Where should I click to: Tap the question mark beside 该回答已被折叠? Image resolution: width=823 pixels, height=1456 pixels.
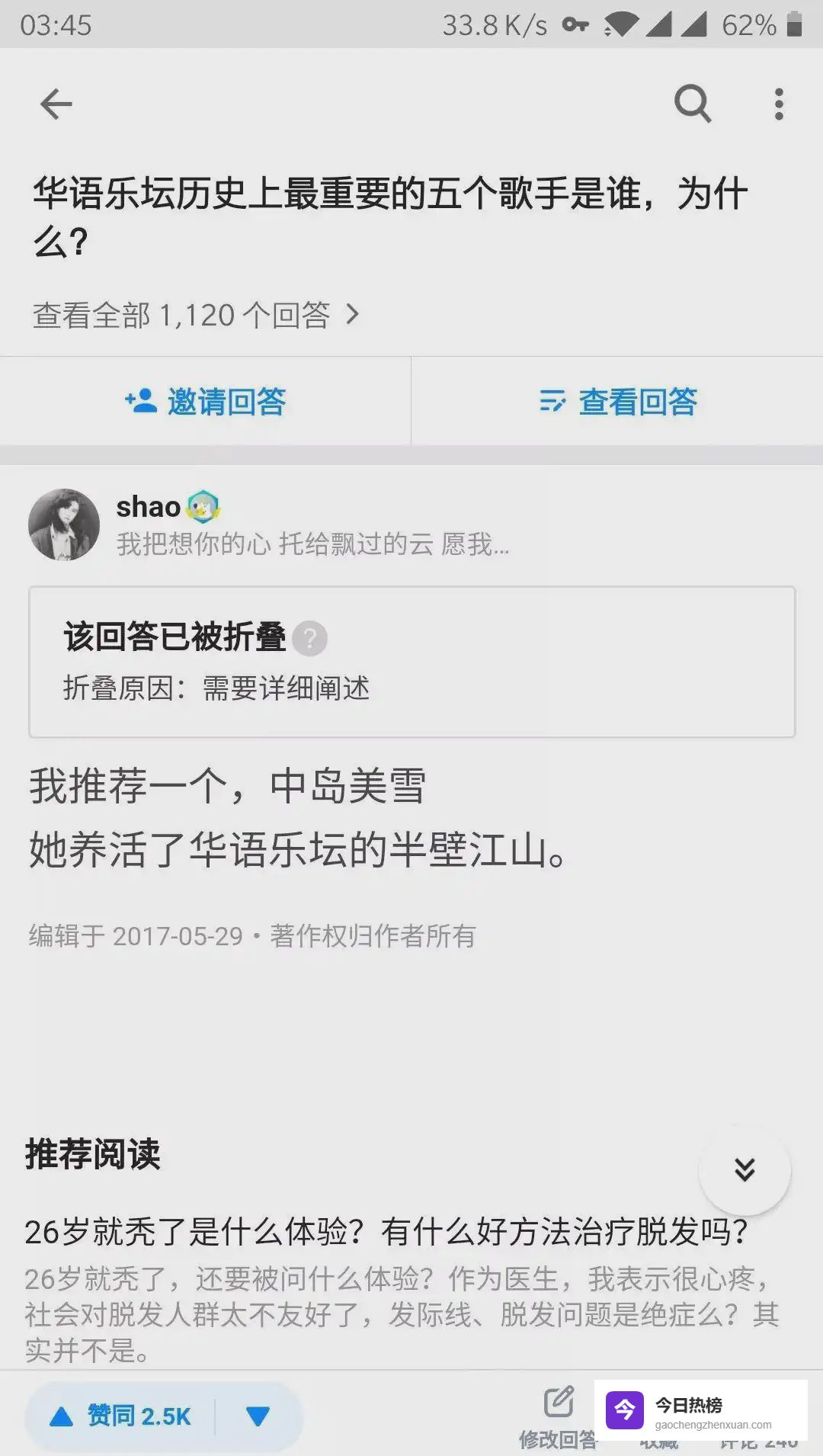tap(310, 638)
